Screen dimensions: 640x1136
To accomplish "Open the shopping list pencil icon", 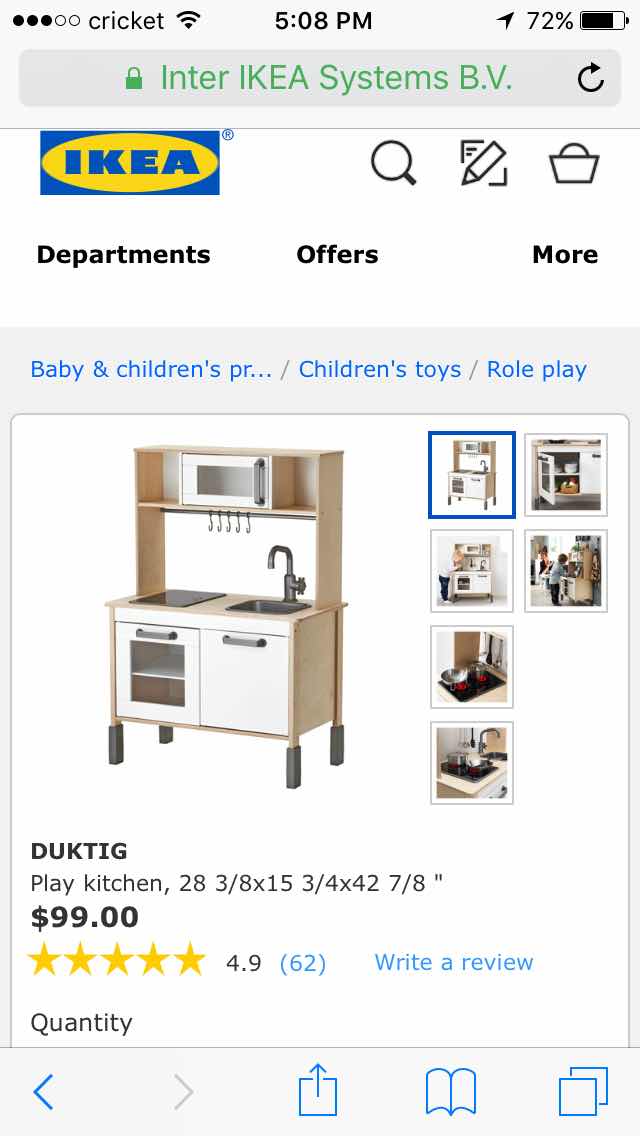I will [483, 163].
